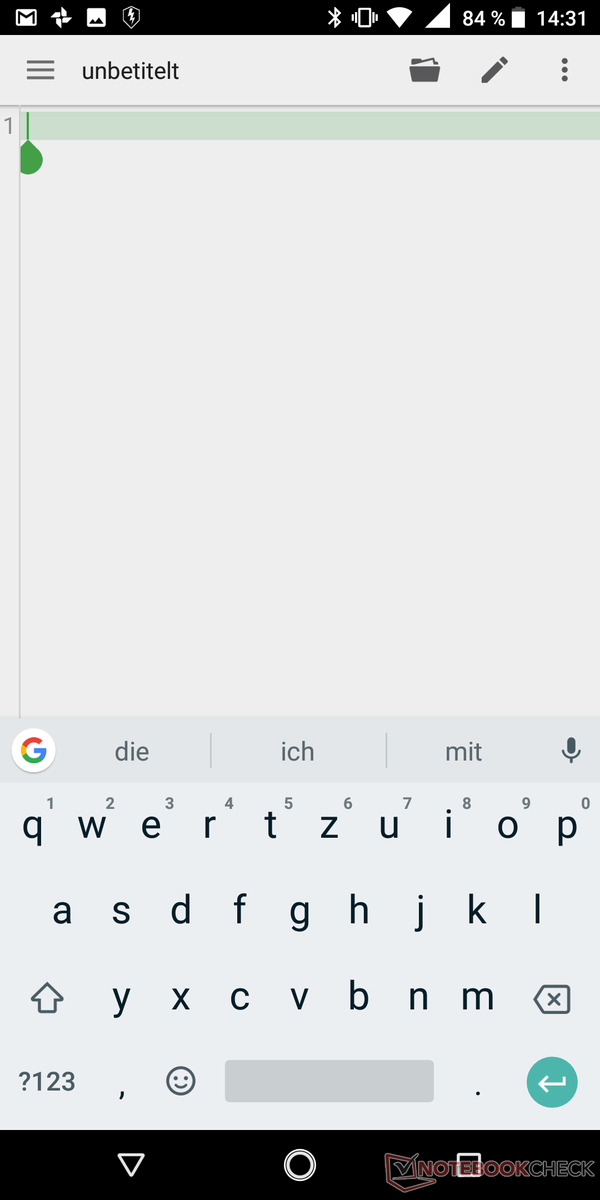Go to the home screen
This screenshot has height=1200, width=600.
[x=299, y=1164]
